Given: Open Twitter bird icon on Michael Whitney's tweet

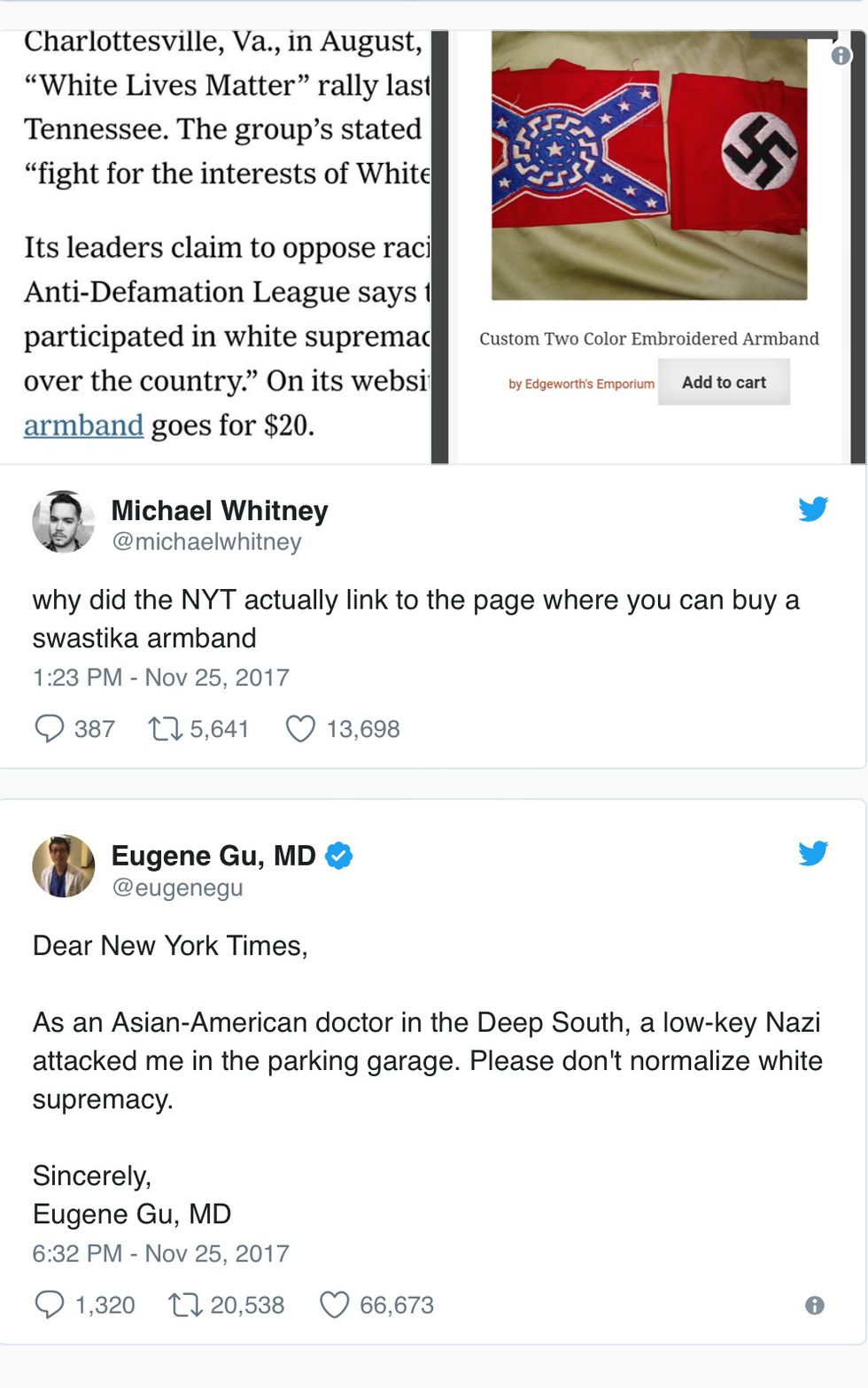Looking at the screenshot, I should pyautogui.click(x=812, y=508).
